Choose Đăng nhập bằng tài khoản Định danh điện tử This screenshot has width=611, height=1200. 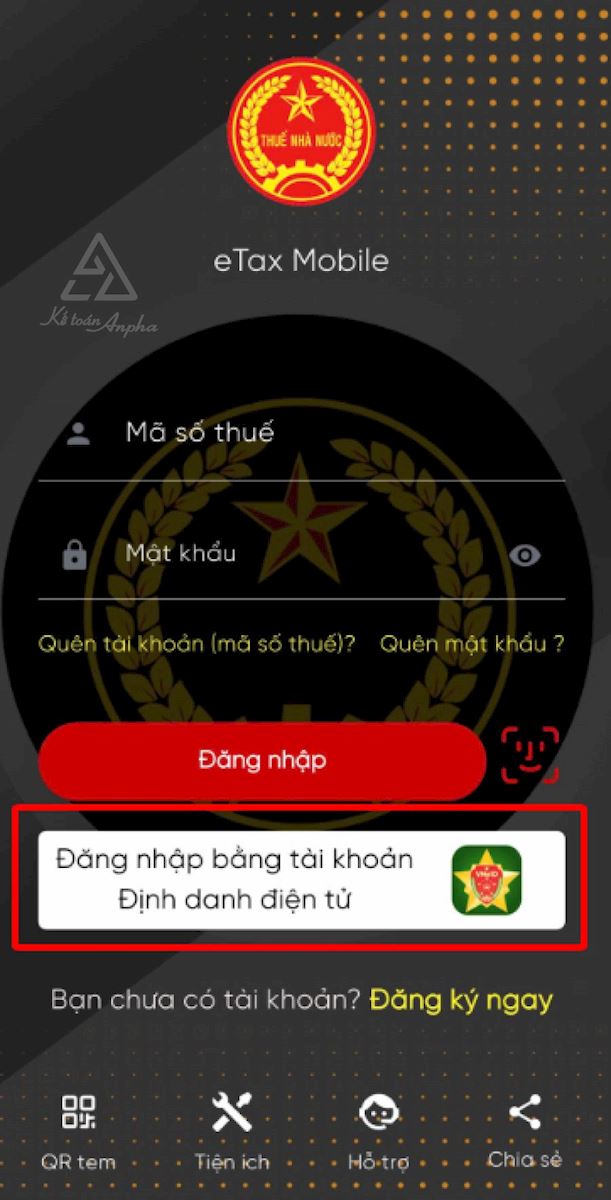301,880
